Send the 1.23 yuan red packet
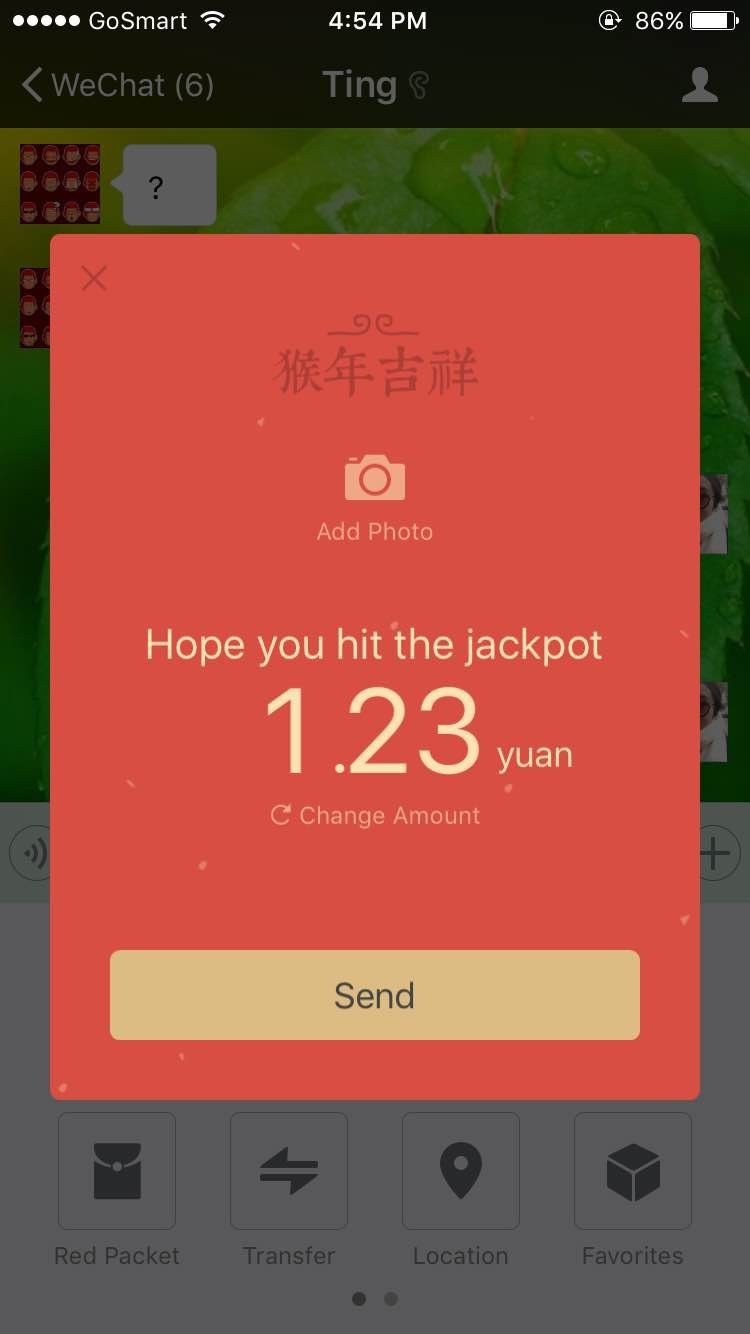Screen dimensions: 750x1334 point(375,995)
